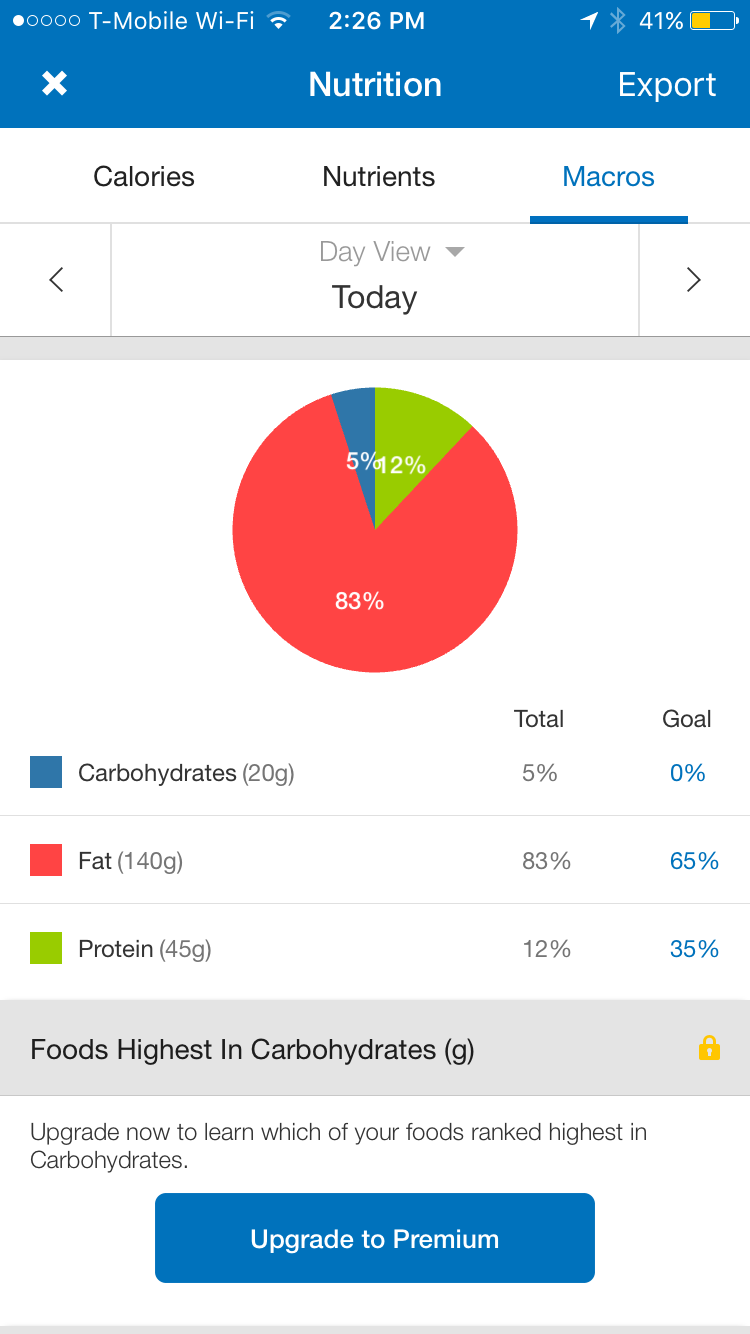Export the nutrition data
This screenshot has width=750, height=1334.
pyautogui.click(x=667, y=85)
